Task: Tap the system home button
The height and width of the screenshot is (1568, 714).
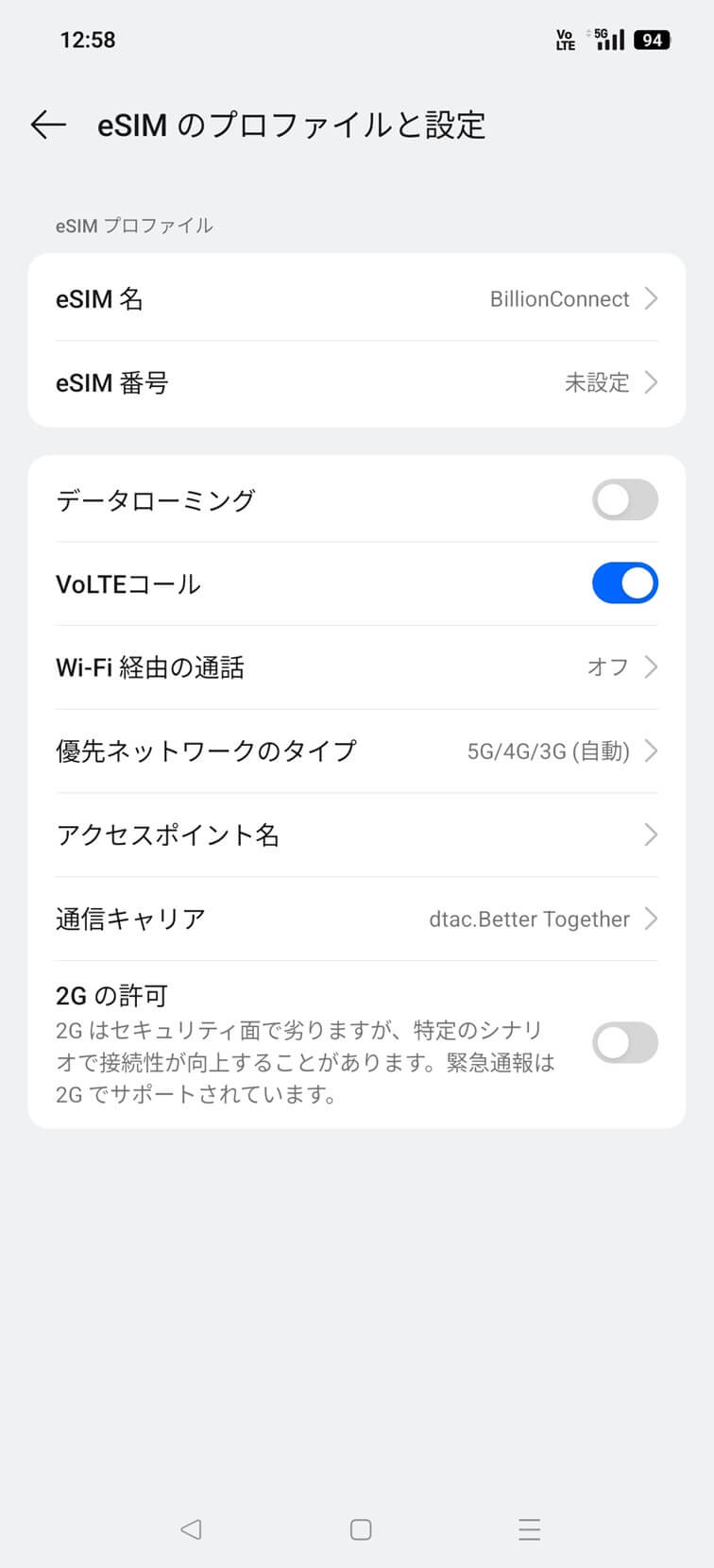Action: point(360,1529)
